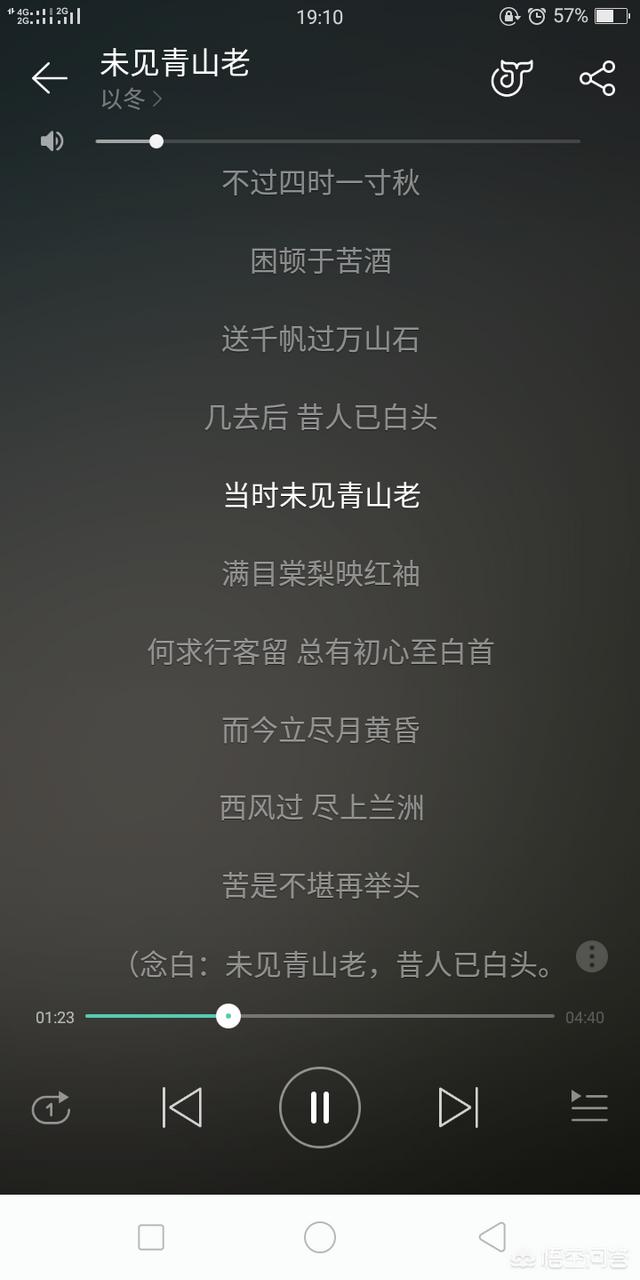Open the play queue list
This screenshot has height=1280, width=640.
coord(589,1106)
